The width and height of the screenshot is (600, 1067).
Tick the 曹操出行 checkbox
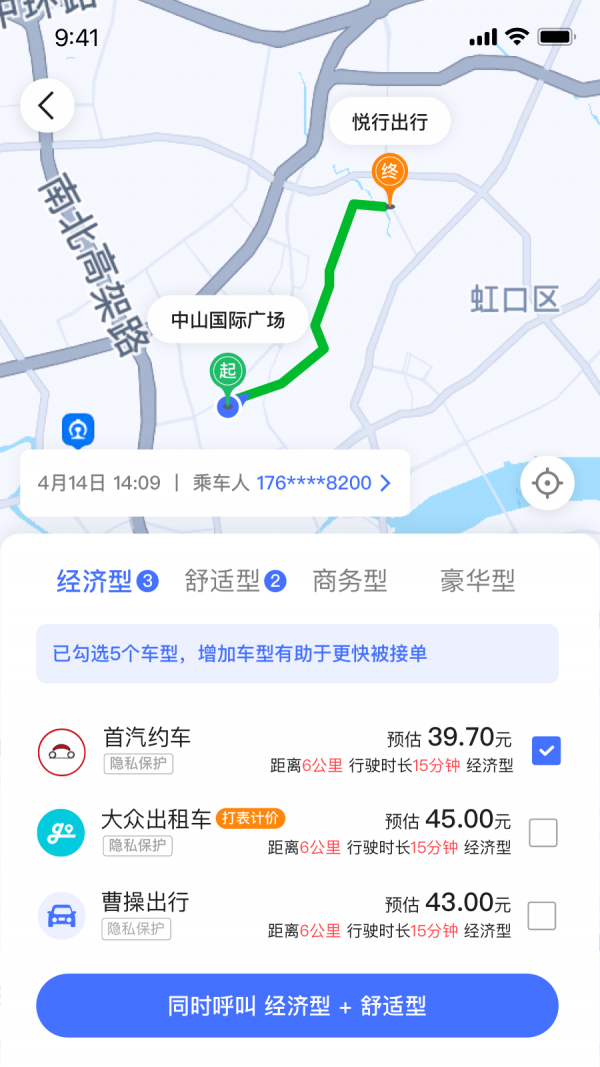point(542,915)
